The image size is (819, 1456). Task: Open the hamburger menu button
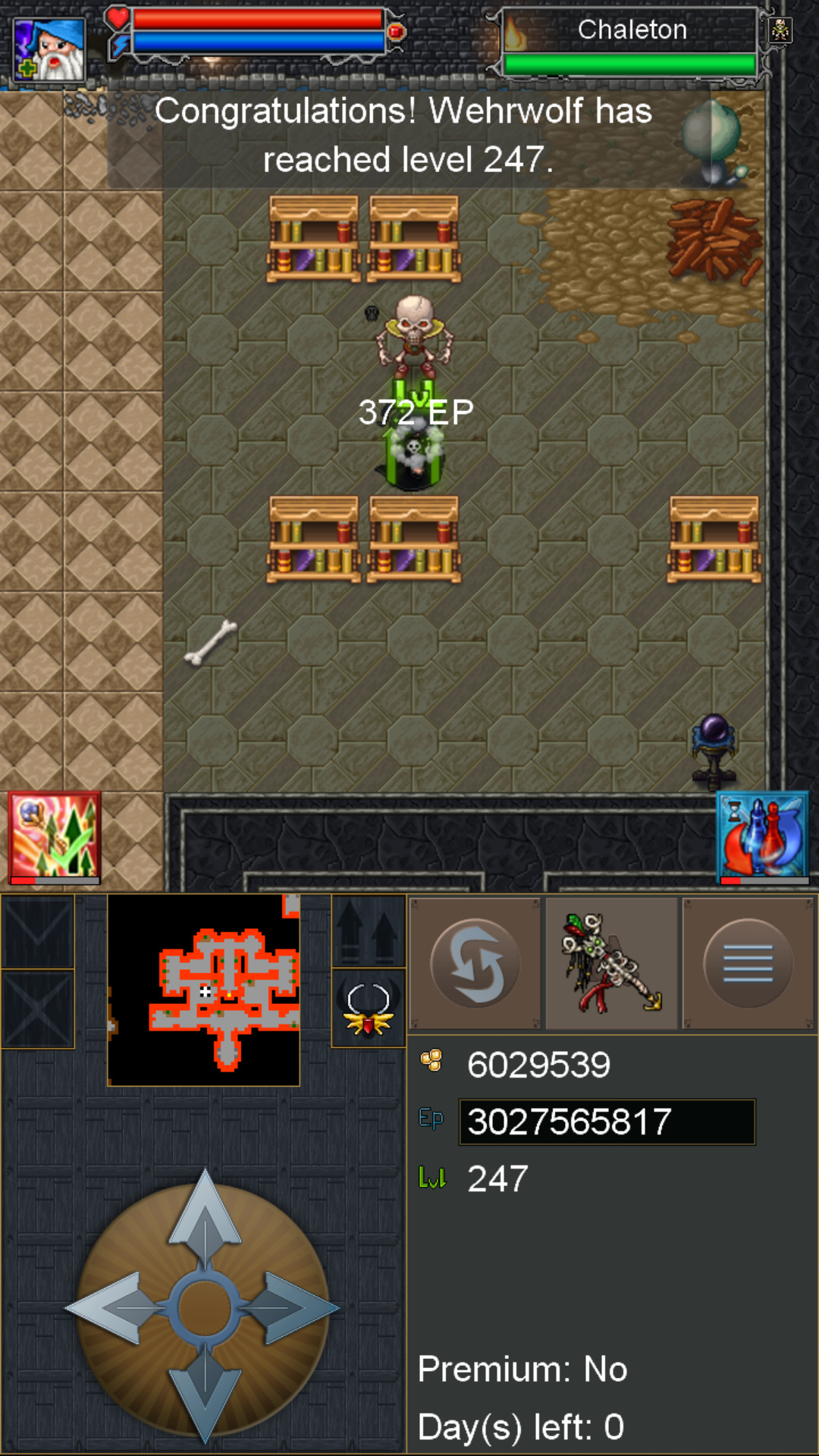[748, 963]
